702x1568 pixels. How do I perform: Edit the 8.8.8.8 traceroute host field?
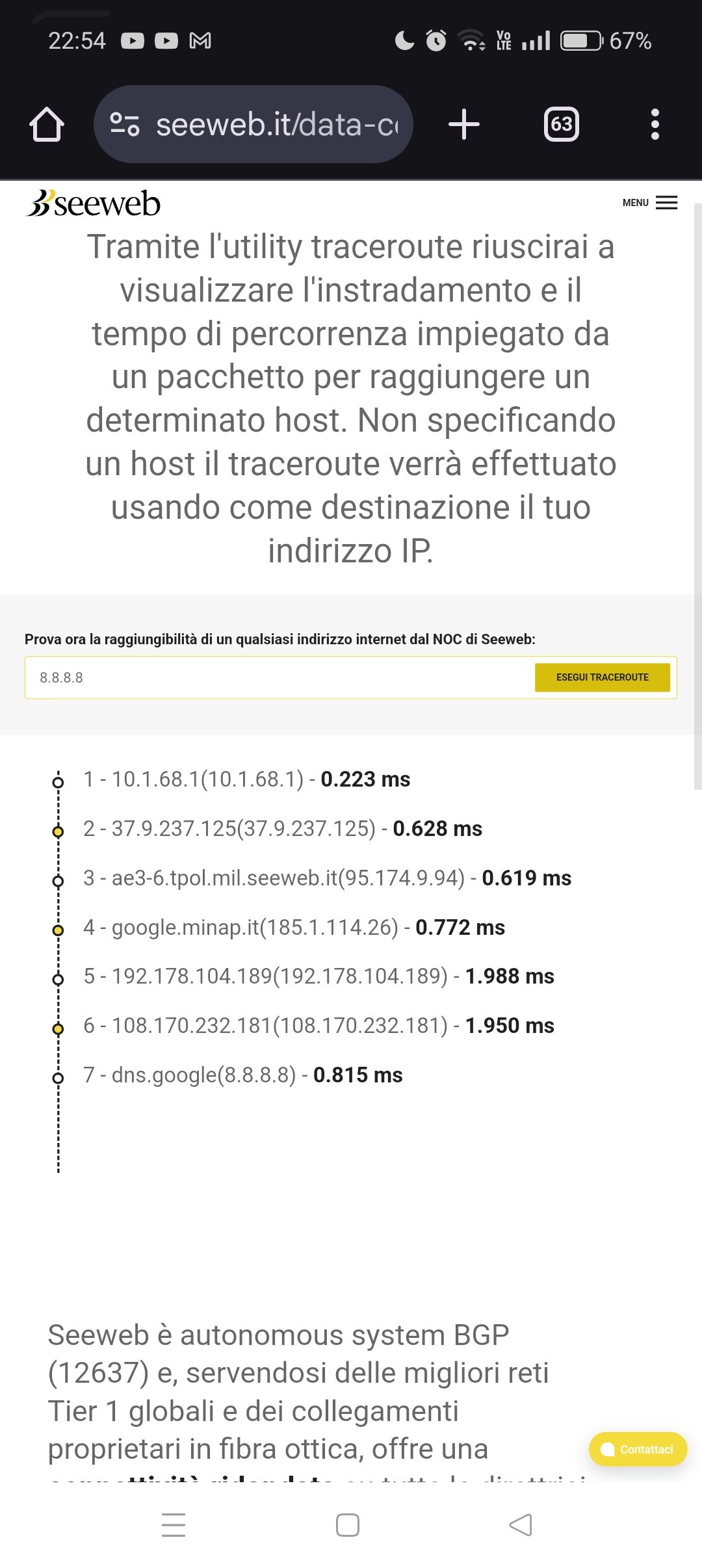(279, 677)
